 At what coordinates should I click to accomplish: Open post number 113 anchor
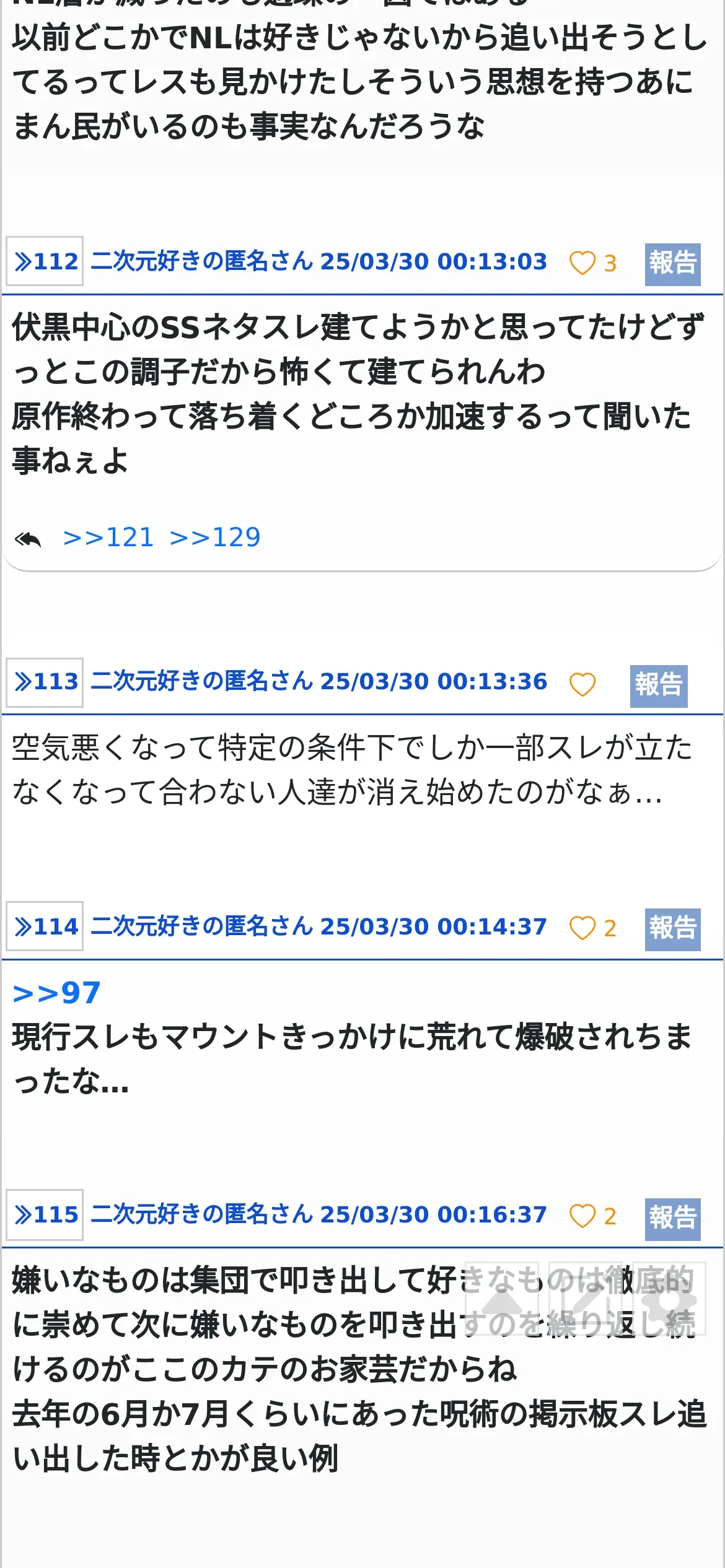(x=45, y=682)
